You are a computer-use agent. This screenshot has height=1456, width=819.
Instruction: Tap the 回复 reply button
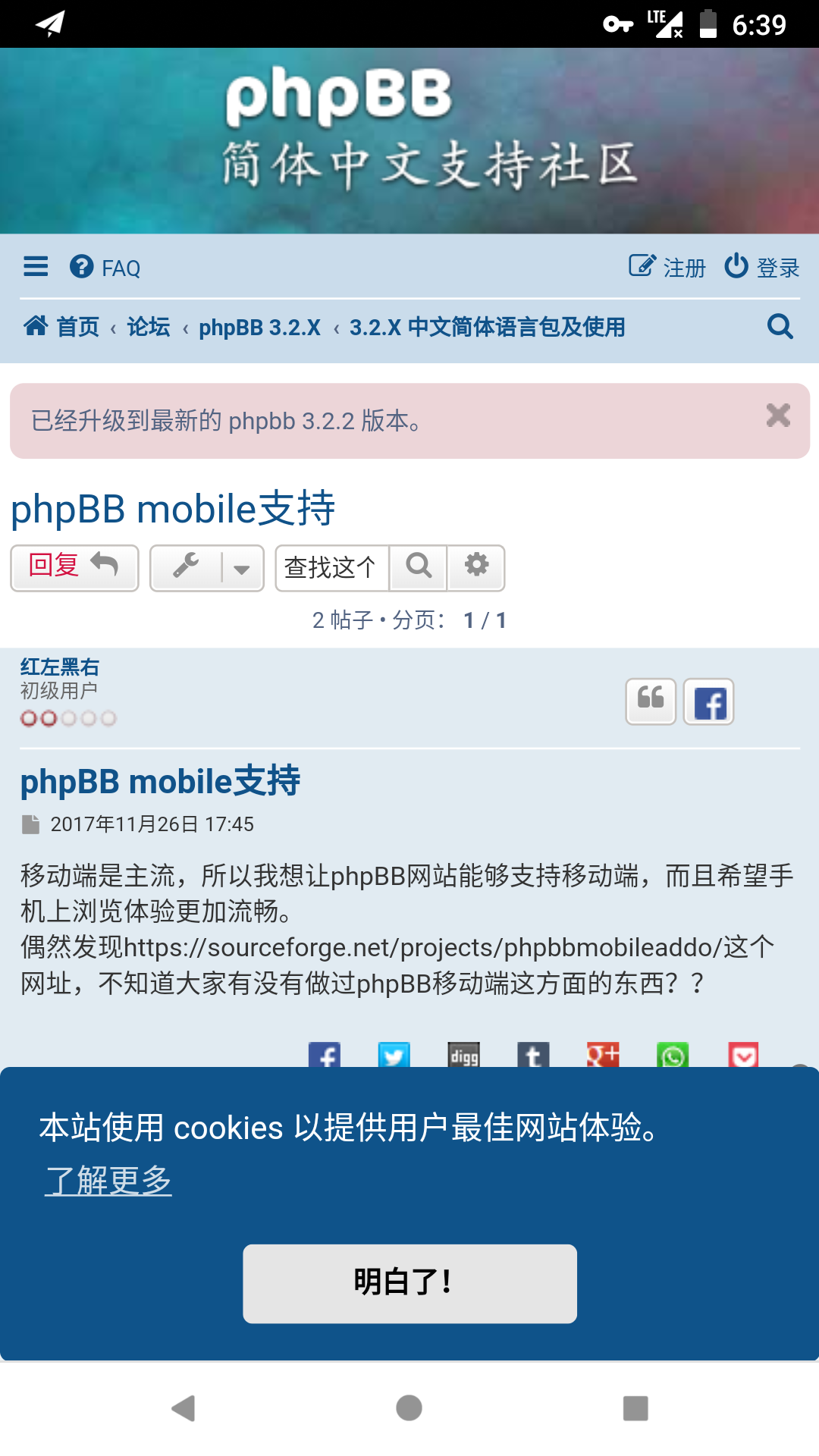[x=74, y=568]
